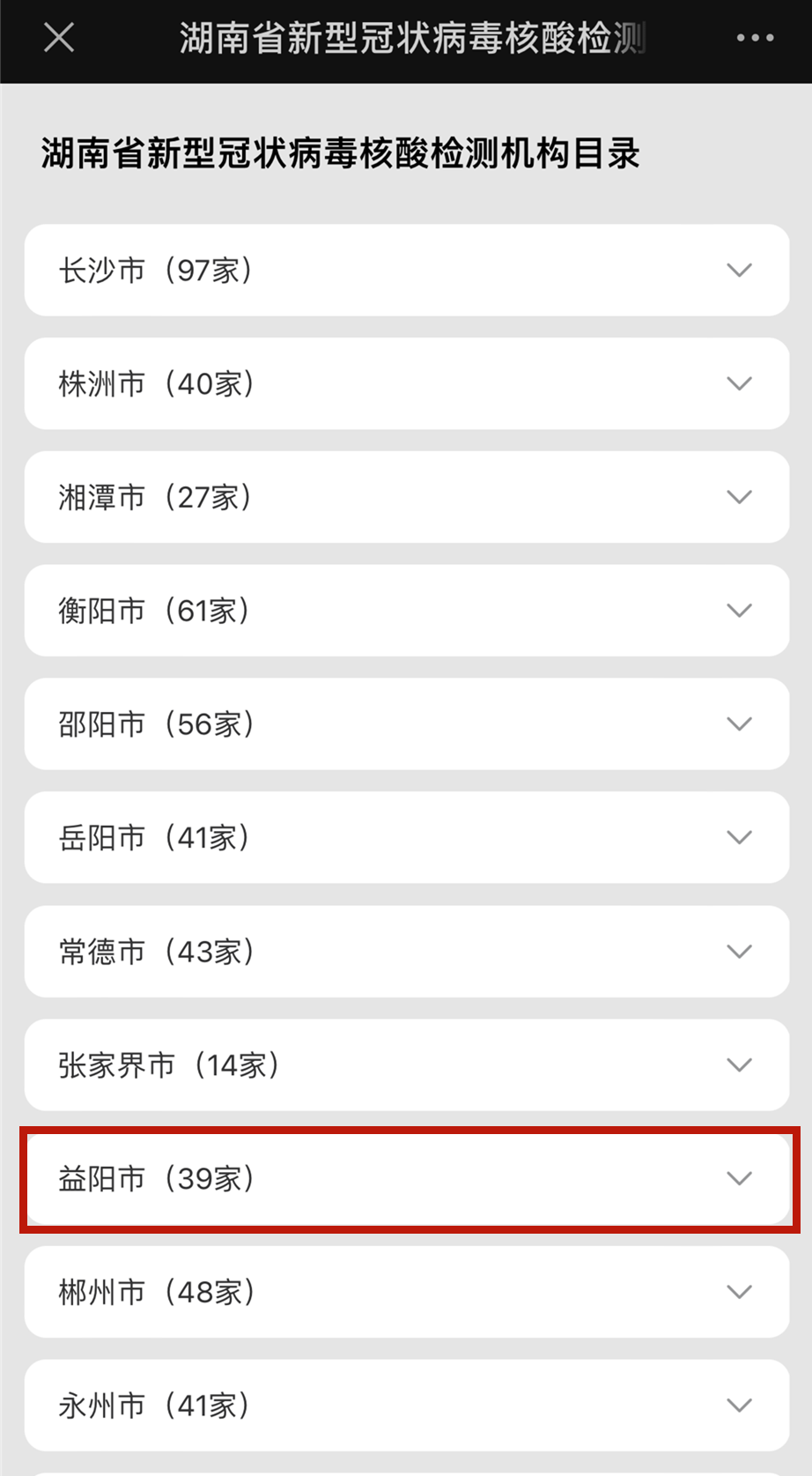Open the three-dot more options menu
Viewport: 812px width, 1476px height.
pos(755,38)
